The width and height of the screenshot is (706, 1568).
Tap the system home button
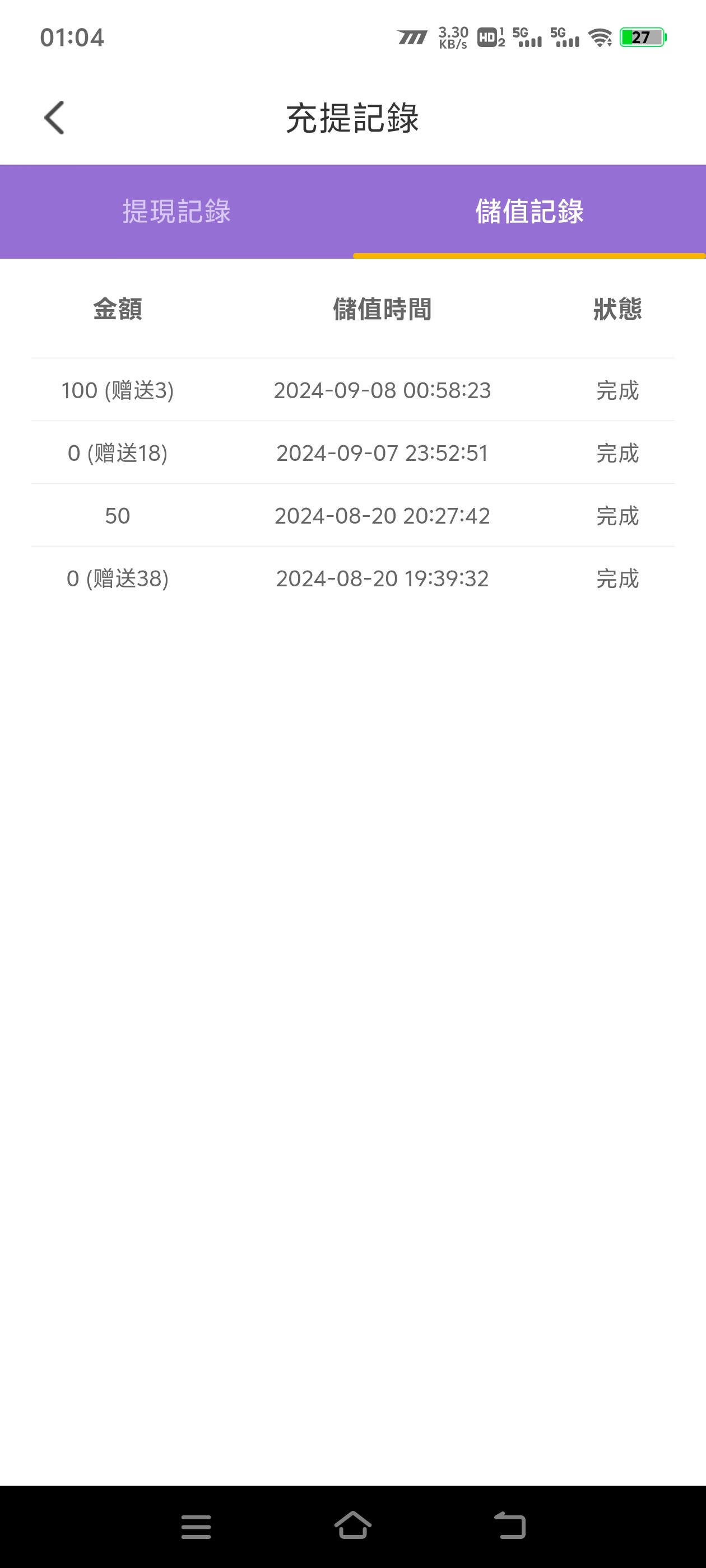[x=352, y=1525]
